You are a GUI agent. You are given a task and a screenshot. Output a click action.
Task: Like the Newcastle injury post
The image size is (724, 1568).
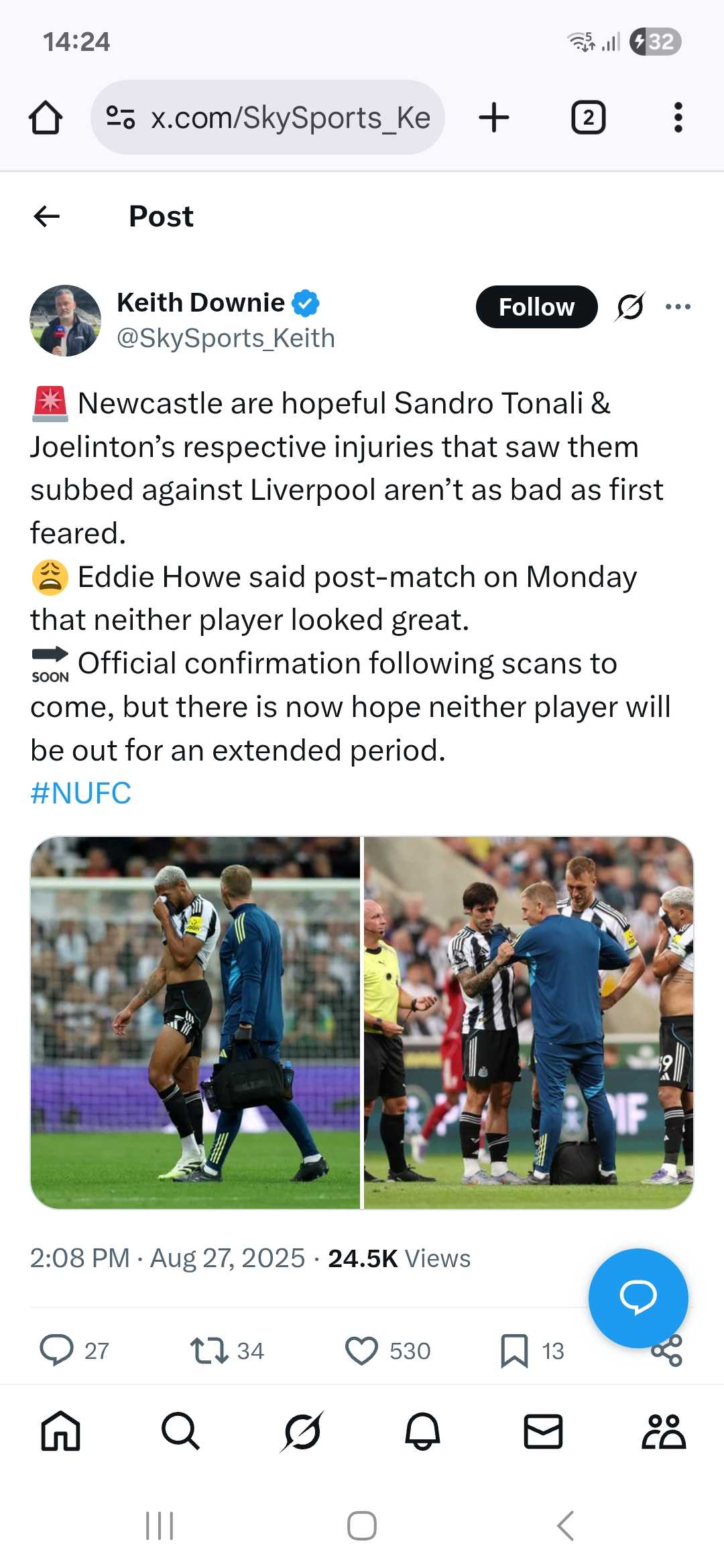(x=362, y=1350)
